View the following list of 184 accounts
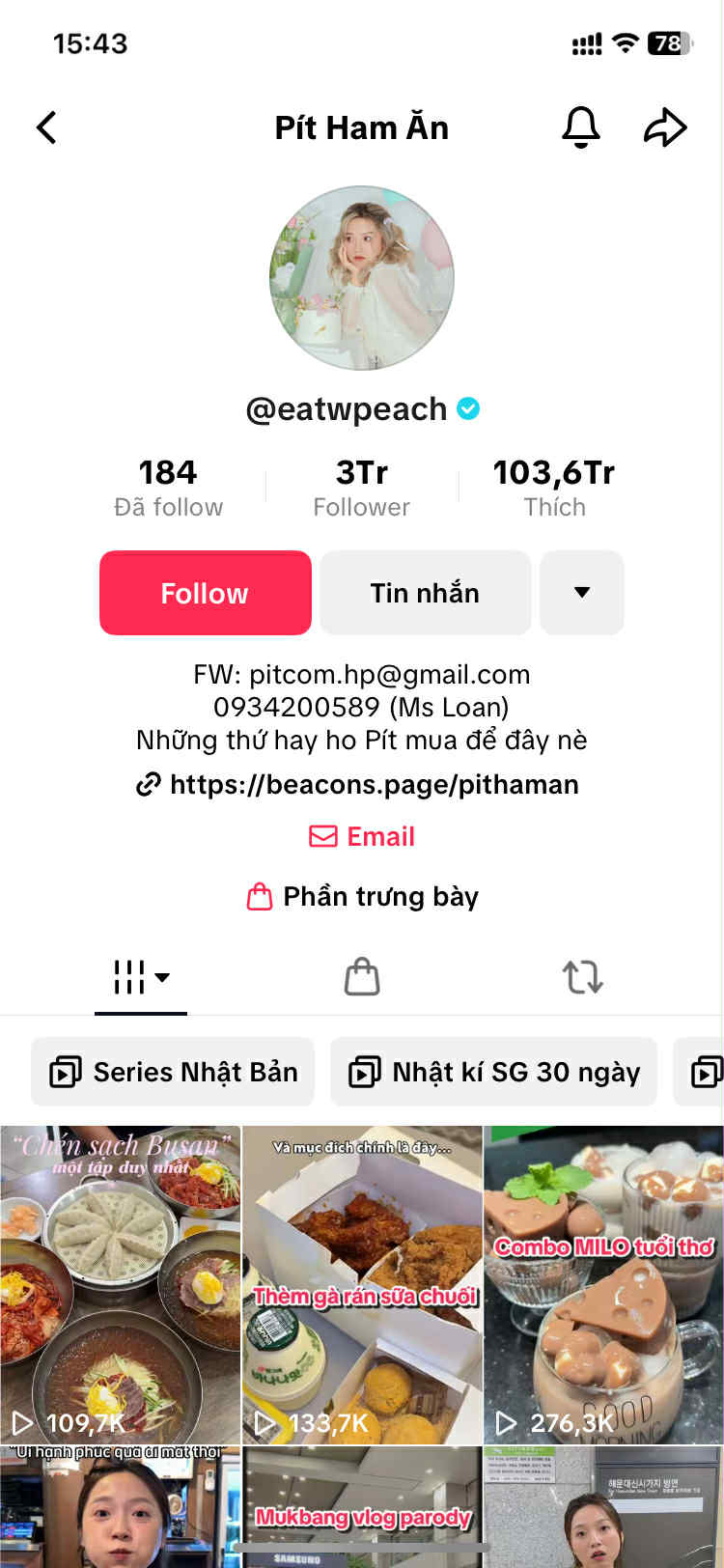This screenshot has height=1568, width=724. (x=168, y=488)
